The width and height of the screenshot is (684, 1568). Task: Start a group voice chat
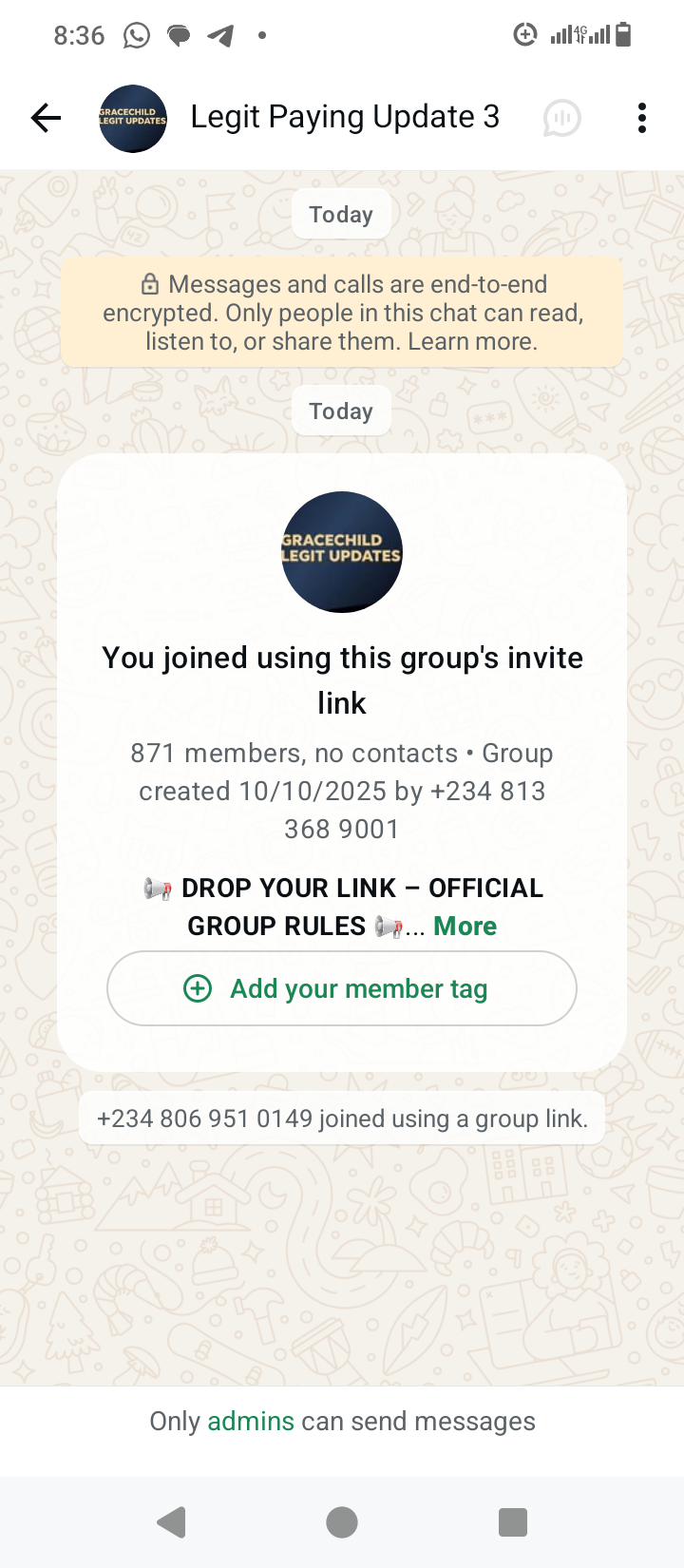tap(561, 118)
